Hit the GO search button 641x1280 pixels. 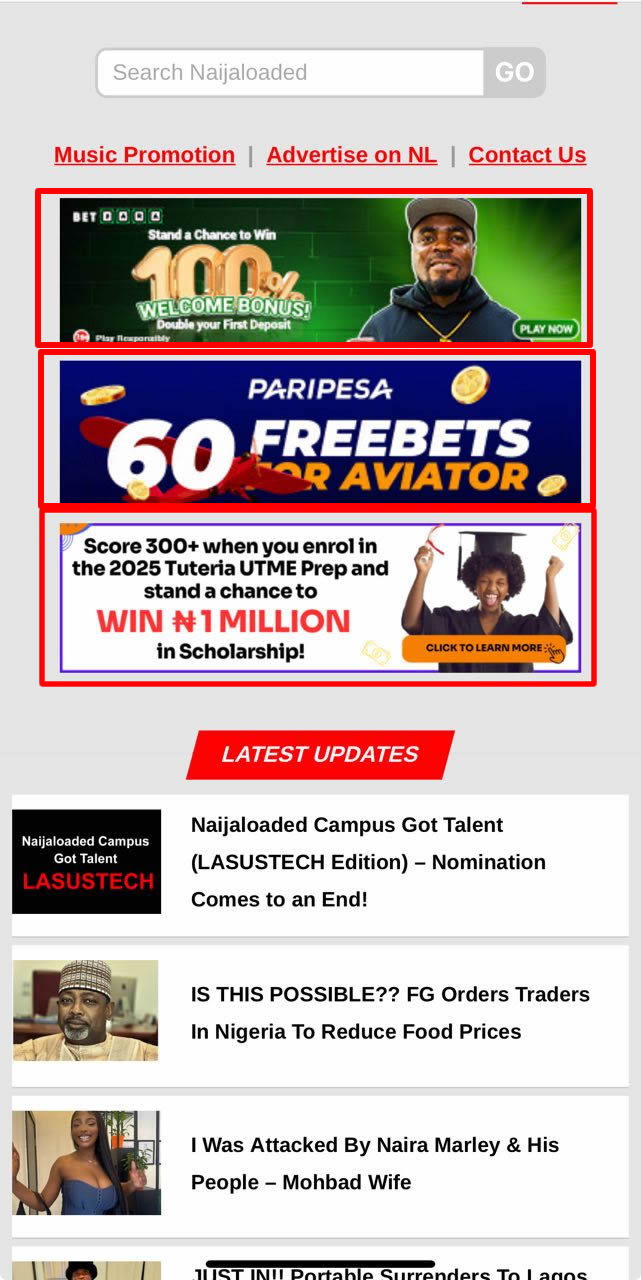[514, 73]
